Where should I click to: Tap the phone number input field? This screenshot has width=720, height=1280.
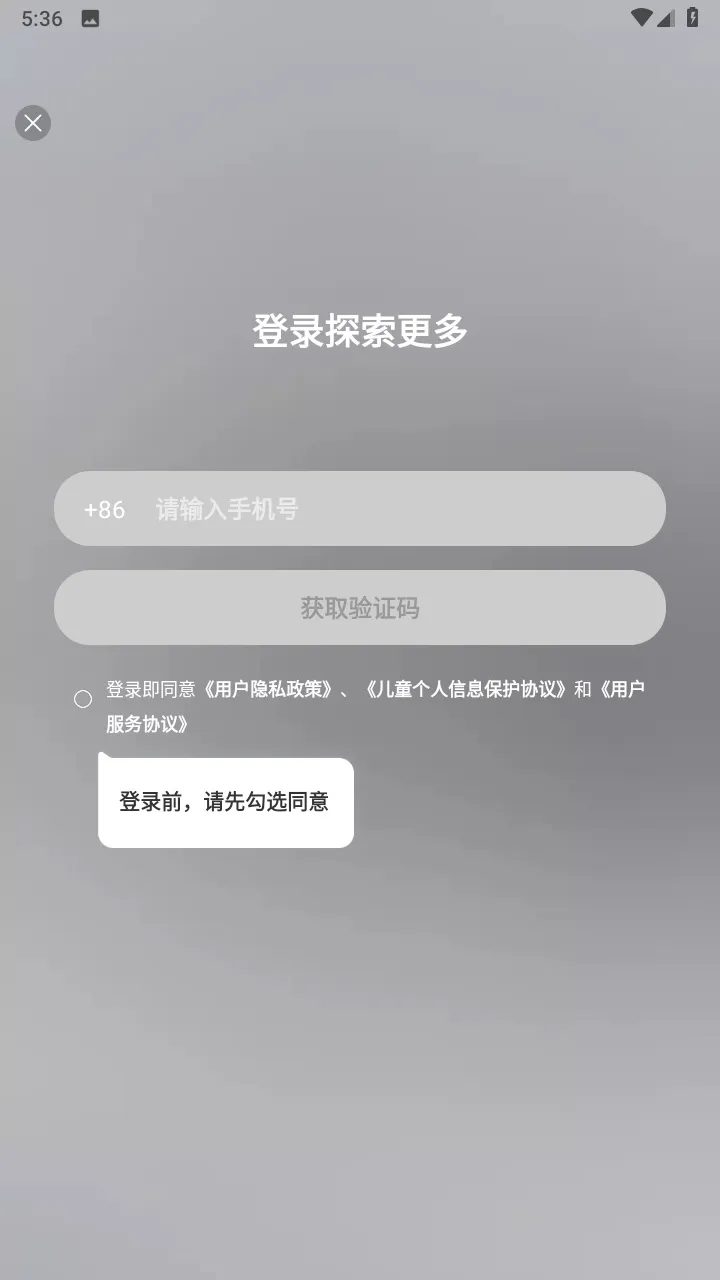(400, 509)
